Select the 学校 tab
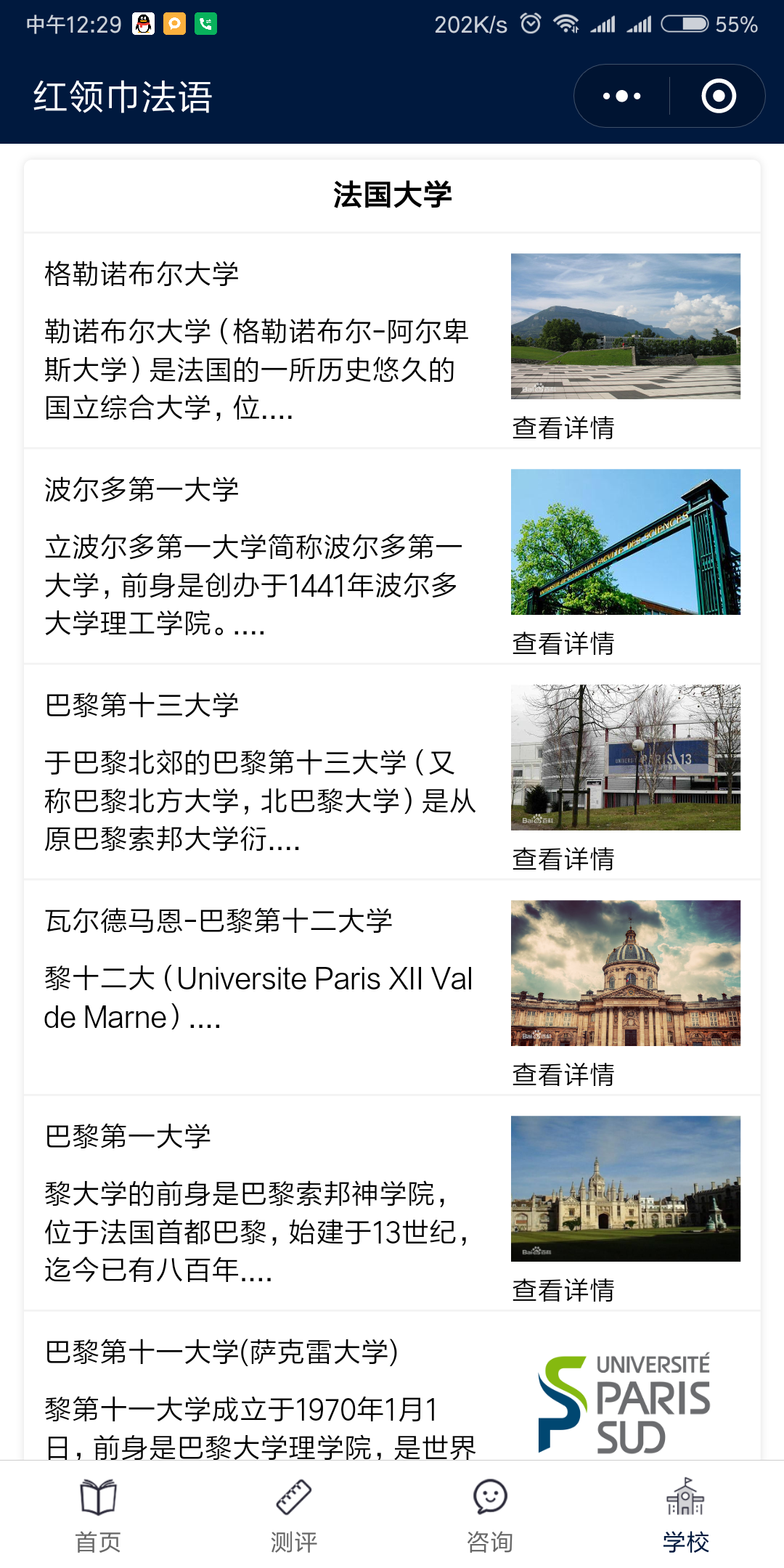 [x=686, y=1515]
